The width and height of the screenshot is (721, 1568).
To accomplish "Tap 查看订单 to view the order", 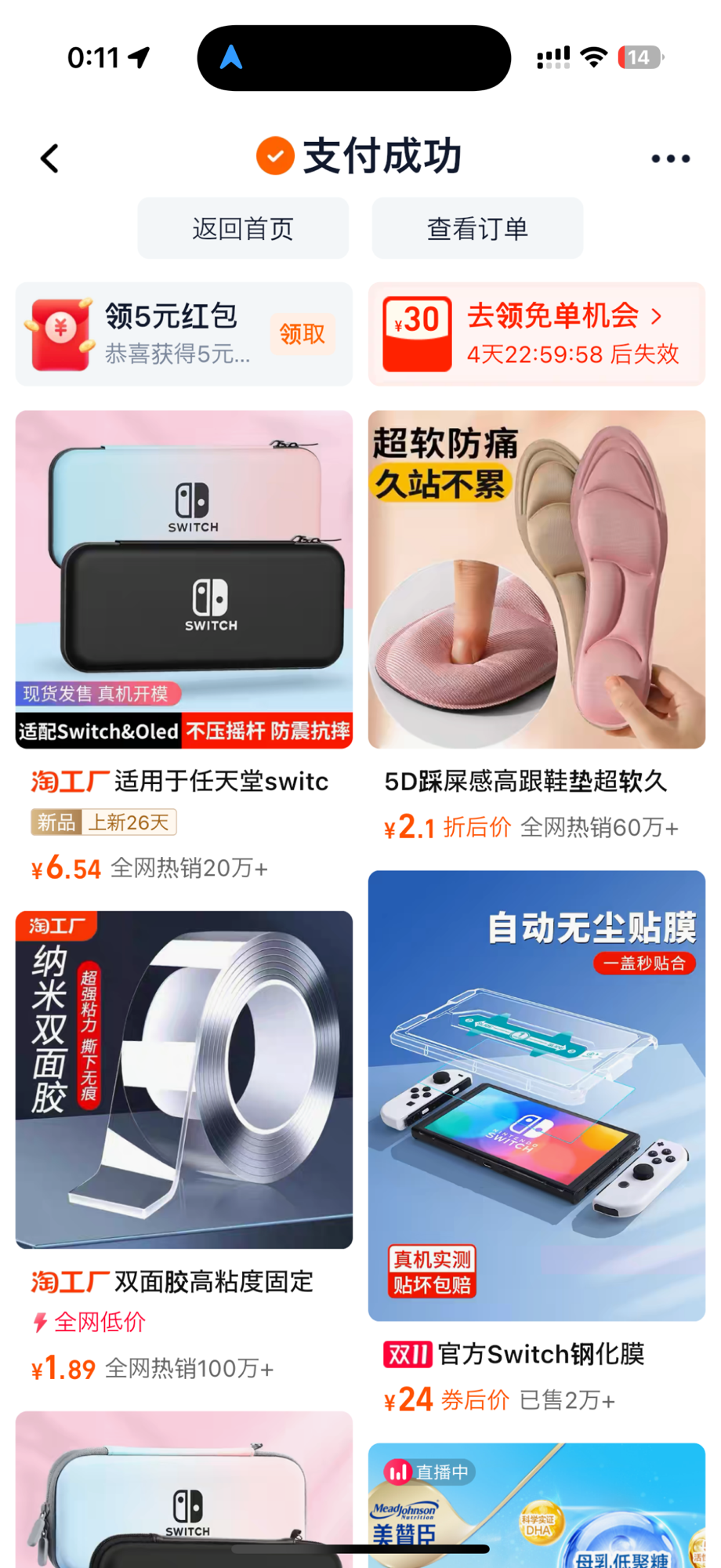I will (x=477, y=228).
